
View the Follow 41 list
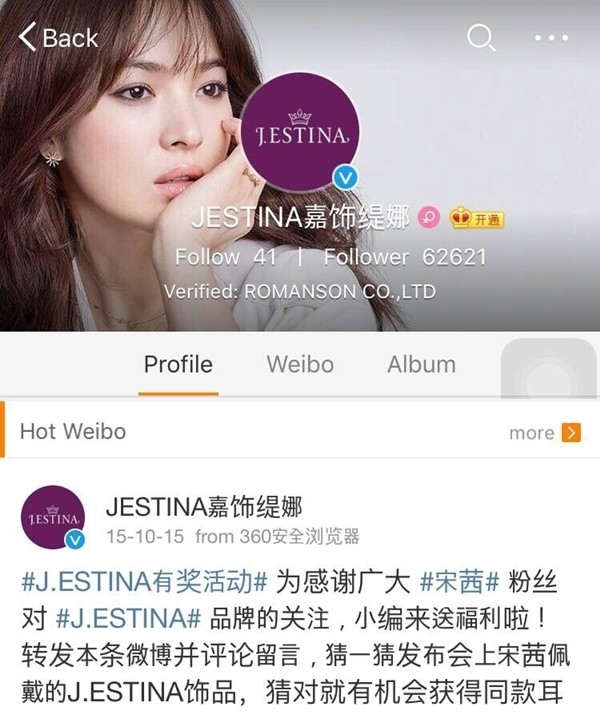coord(225,257)
